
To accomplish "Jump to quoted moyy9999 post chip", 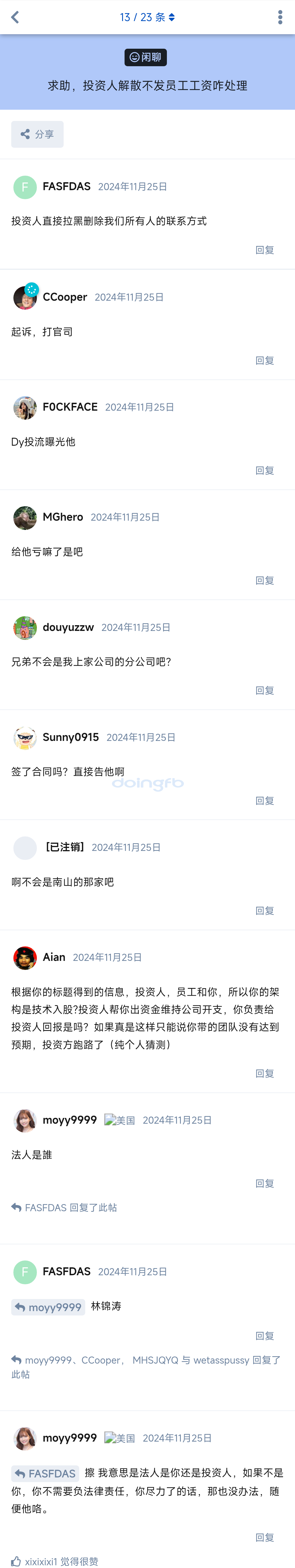I will click(x=48, y=1307).
